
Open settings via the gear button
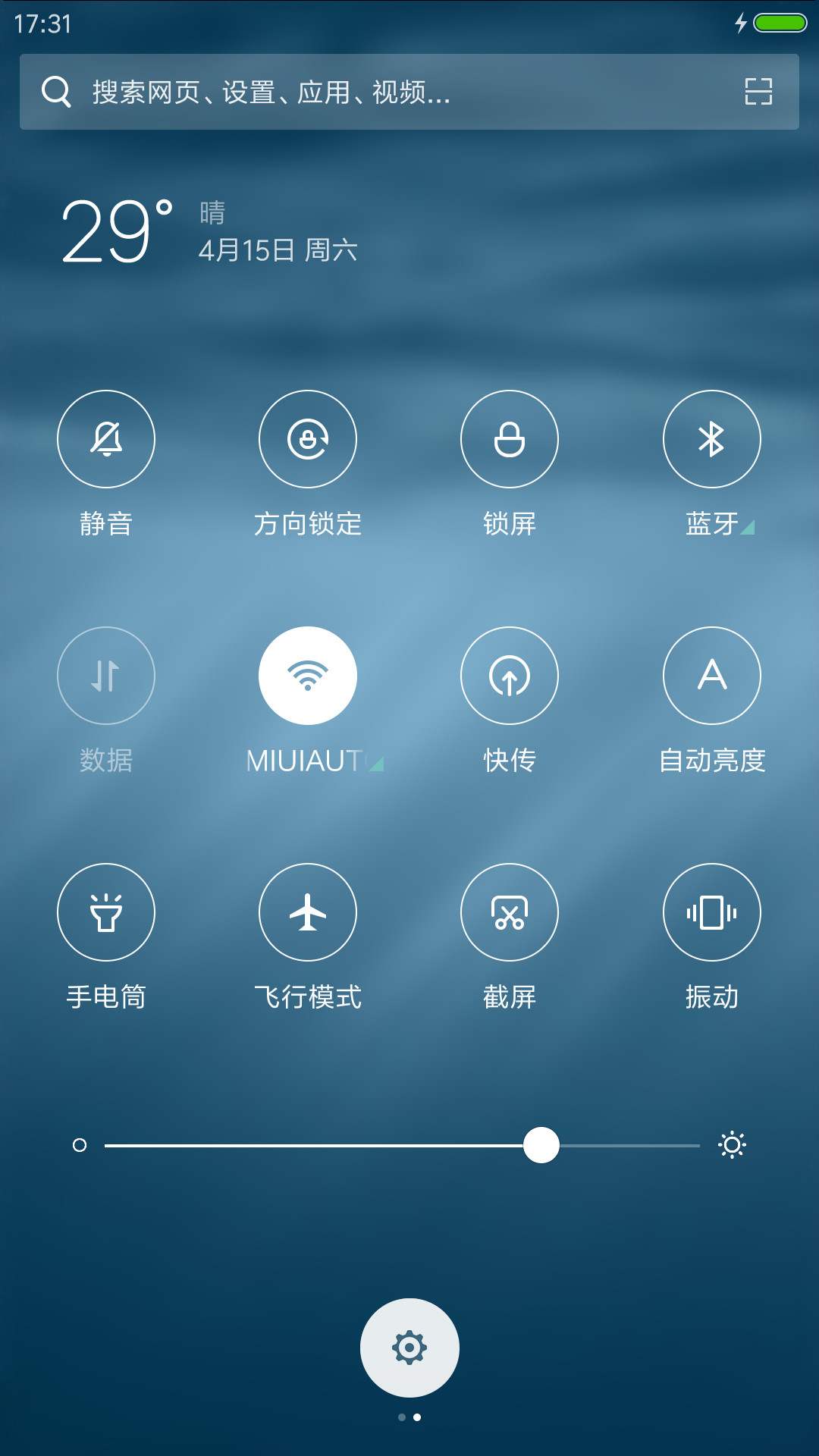tap(409, 1348)
